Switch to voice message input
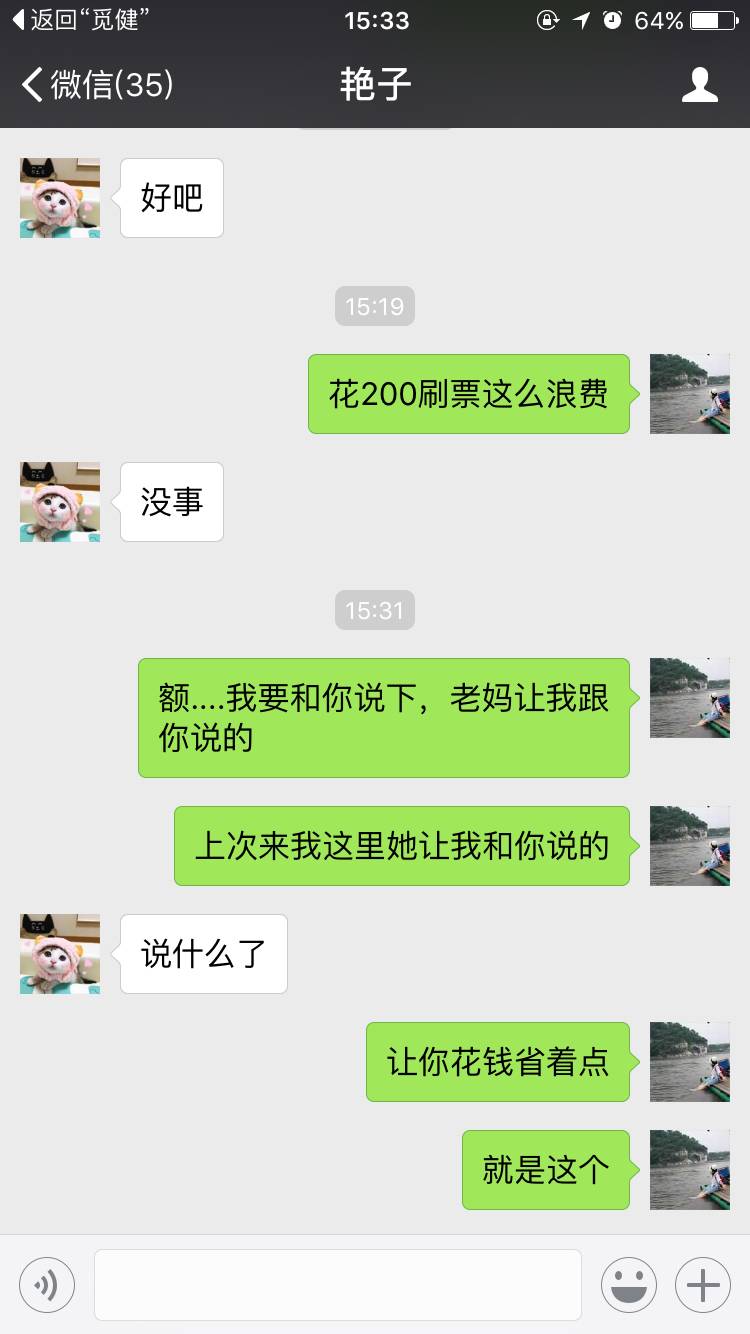 [x=47, y=1285]
